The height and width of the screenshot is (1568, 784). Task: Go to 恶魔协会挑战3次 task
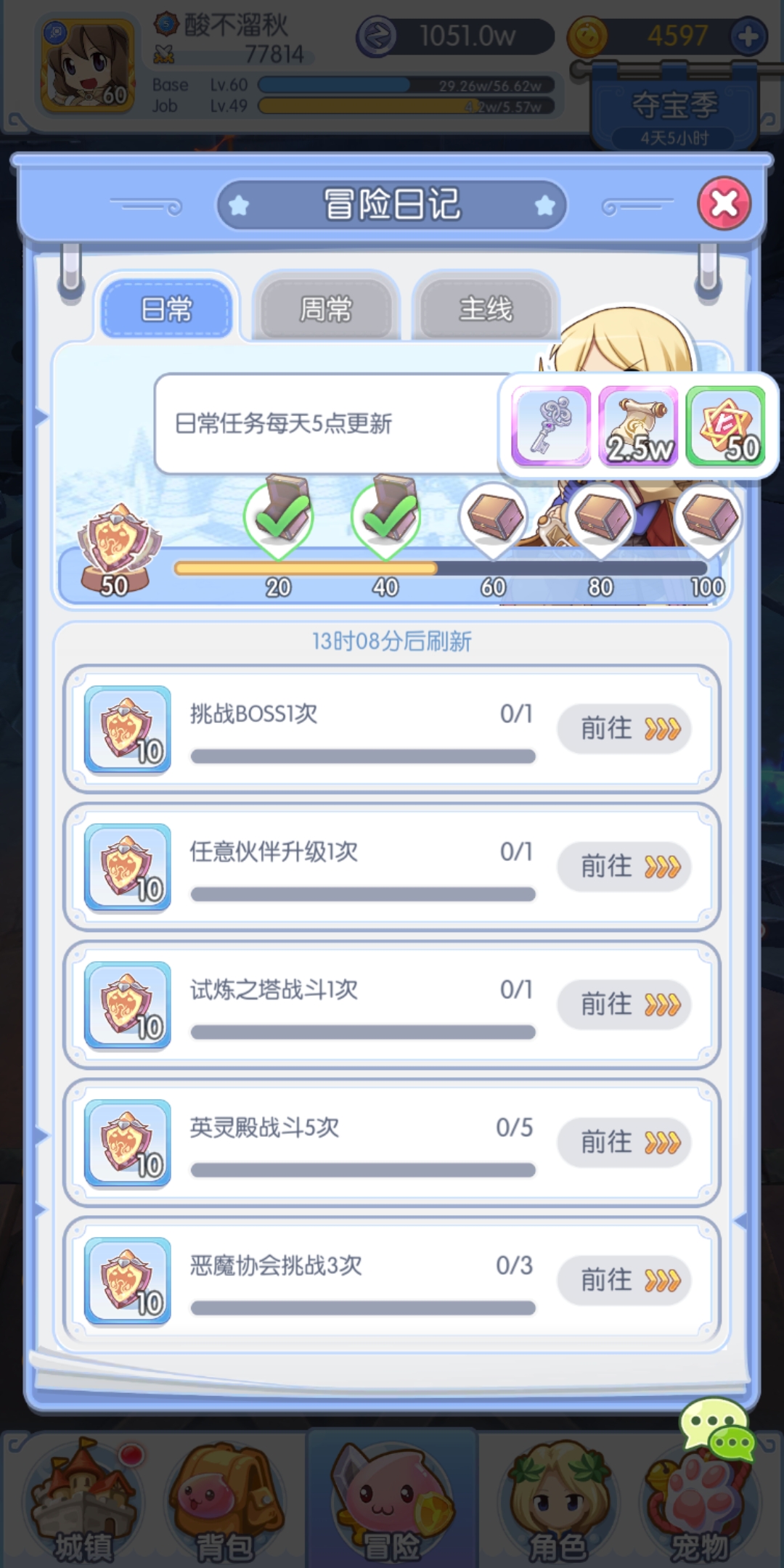[624, 1281]
